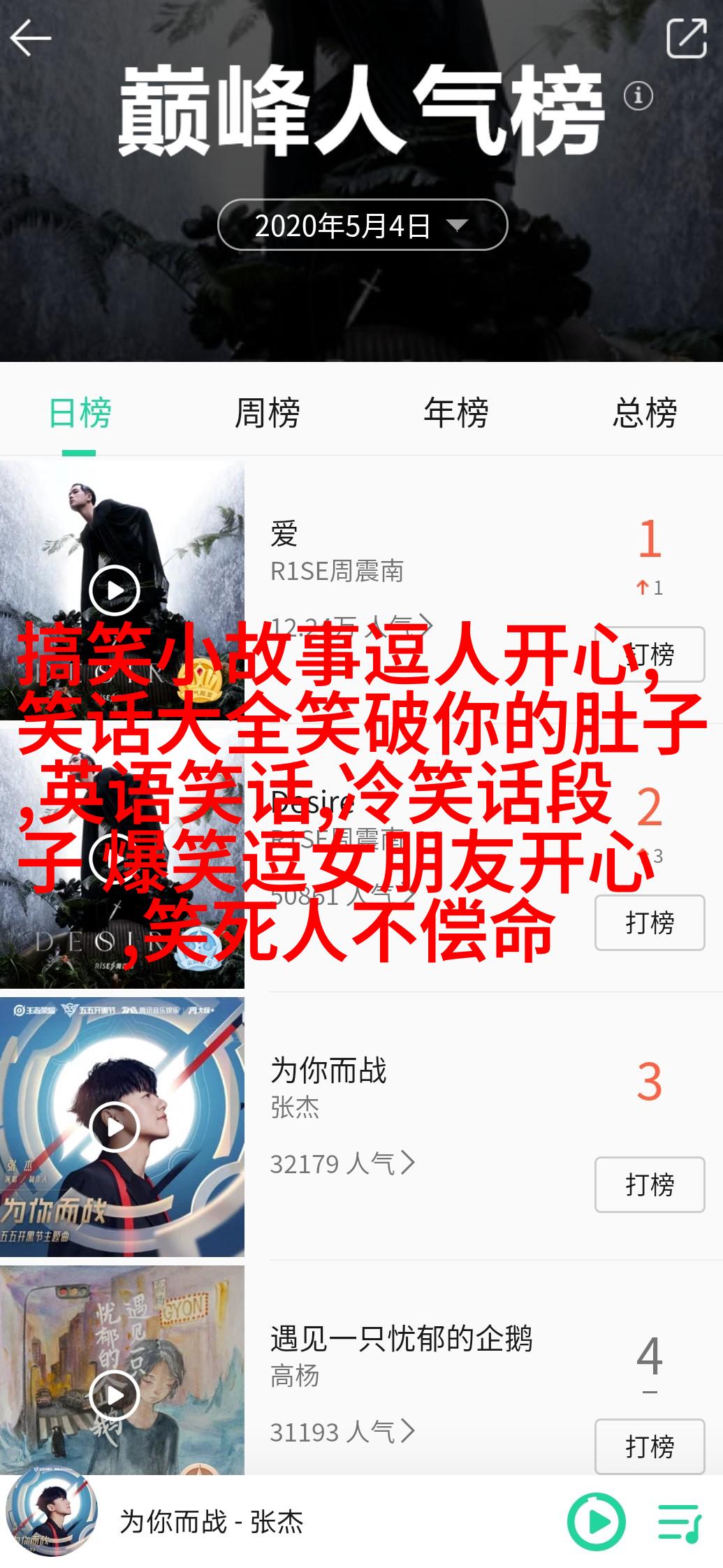Switch to the 总榜 tab
Image resolution: width=723 pixels, height=1568 pixels.
[644, 412]
